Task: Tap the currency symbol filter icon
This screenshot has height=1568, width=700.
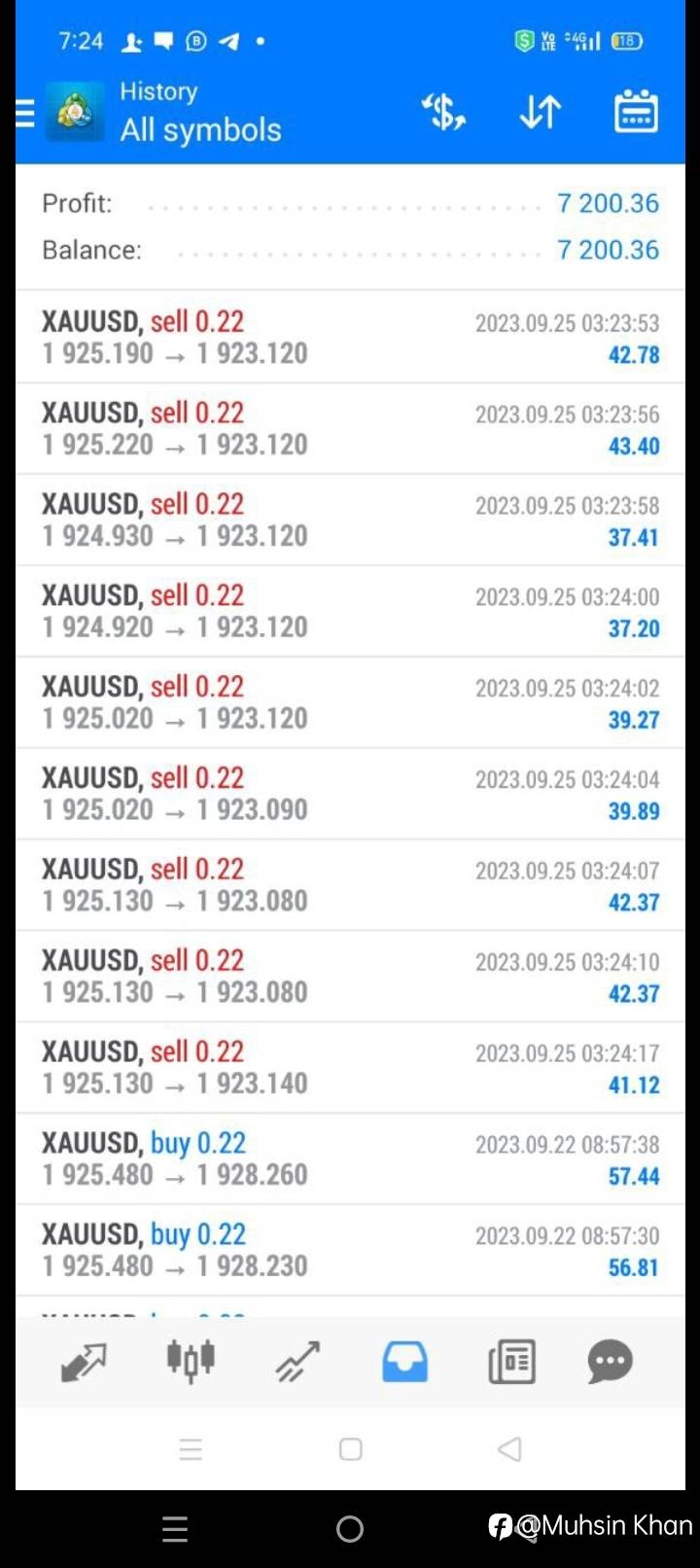Action: (443, 112)
